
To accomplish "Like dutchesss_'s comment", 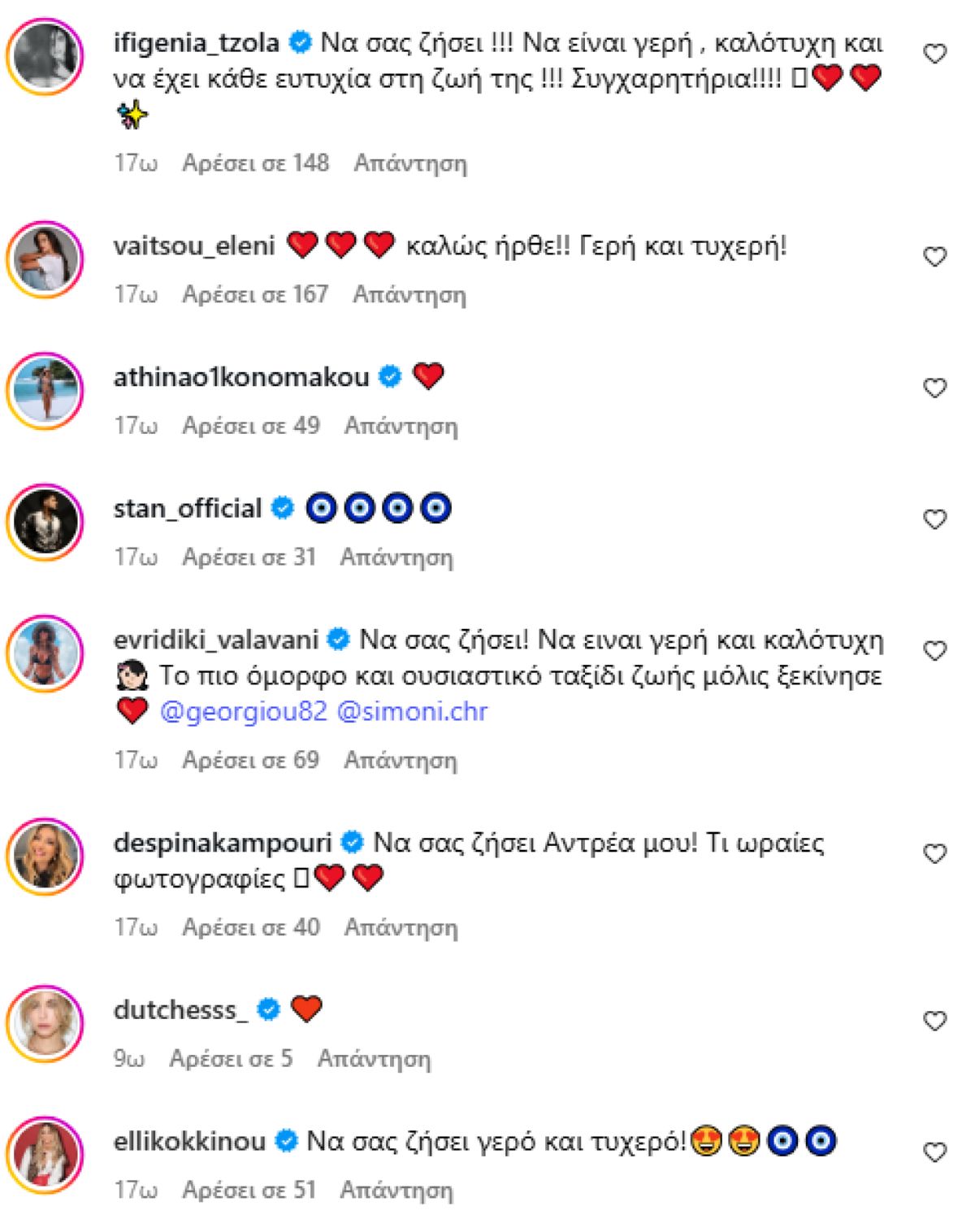I will click(935, 1021).
